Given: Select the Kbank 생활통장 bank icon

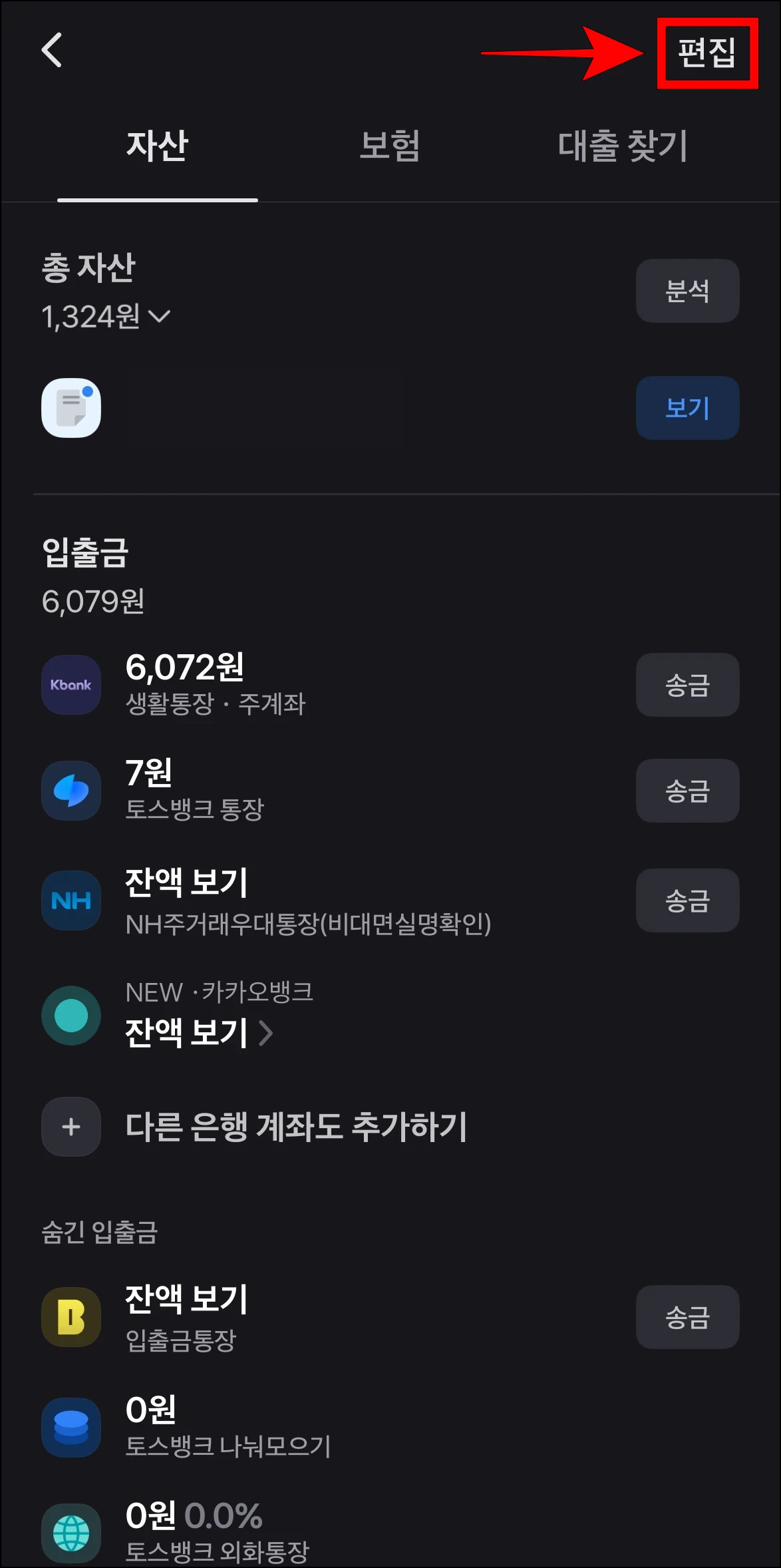Looking at the screenshot, I should tap(71, 684).
